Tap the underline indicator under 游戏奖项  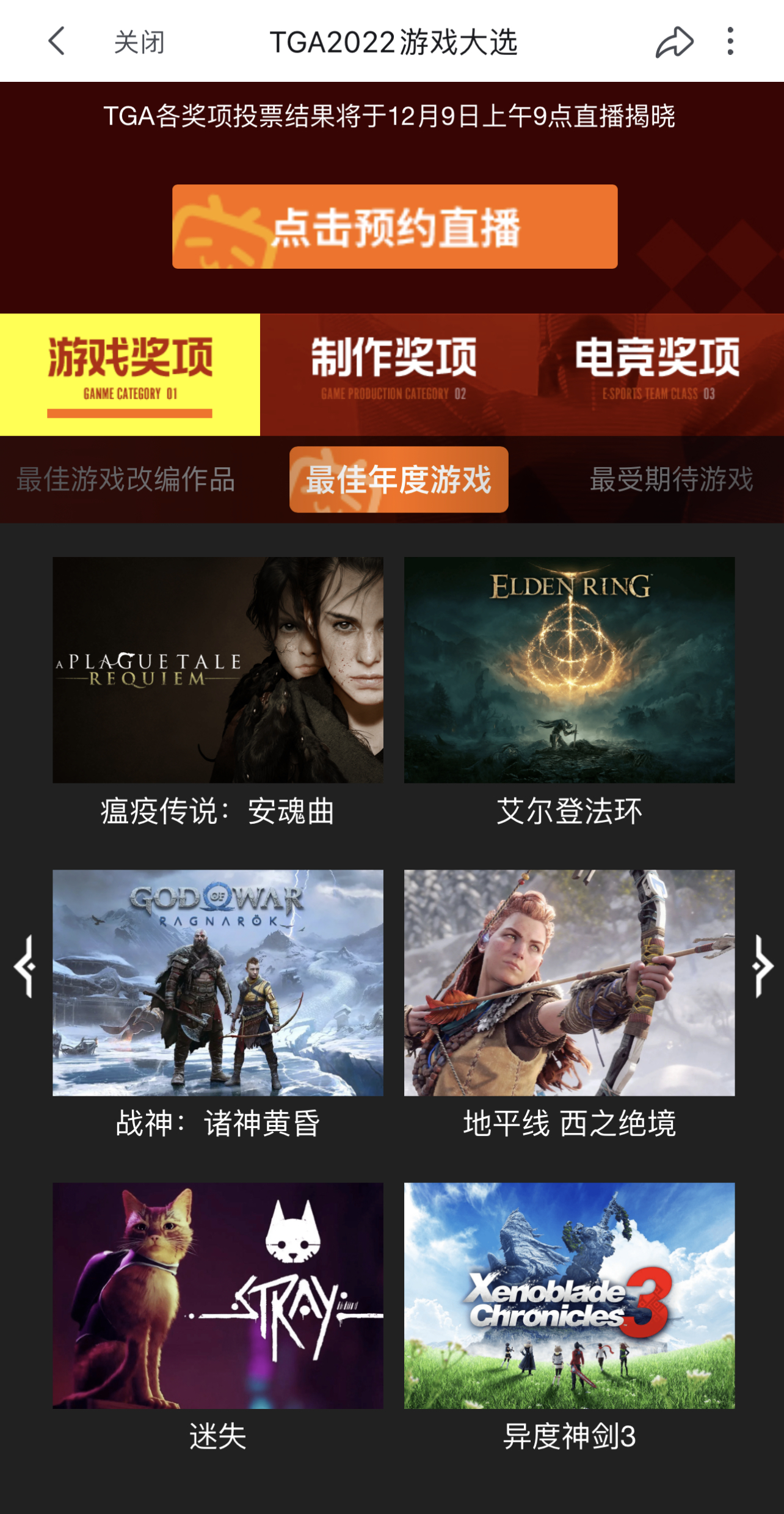129,412
